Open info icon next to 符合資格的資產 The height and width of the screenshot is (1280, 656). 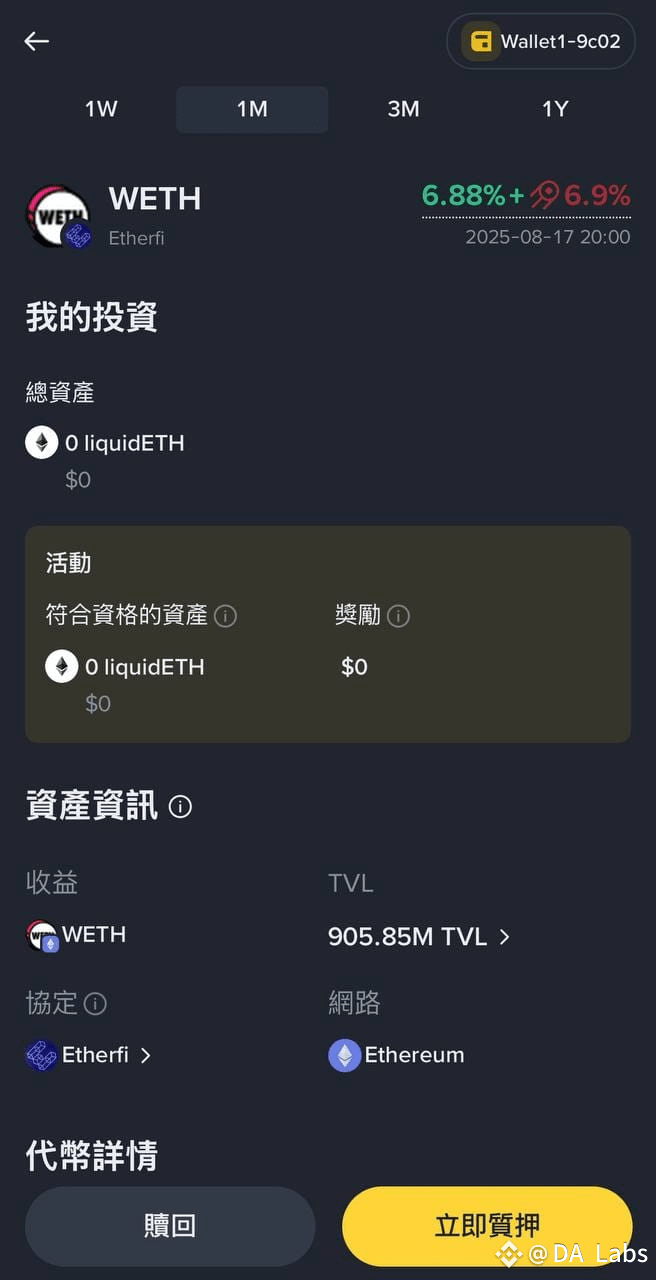tap(226, 616)
